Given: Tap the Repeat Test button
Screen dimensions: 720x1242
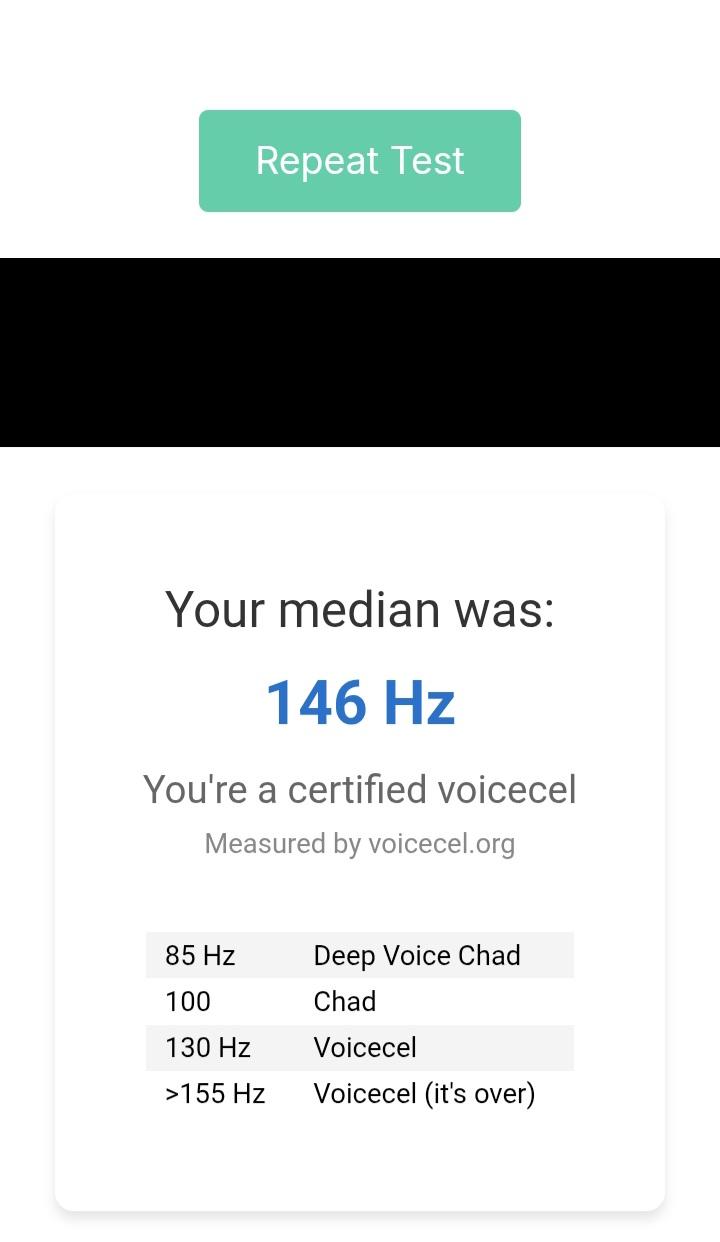Looking at the screenshot, I should click(360, 161).
